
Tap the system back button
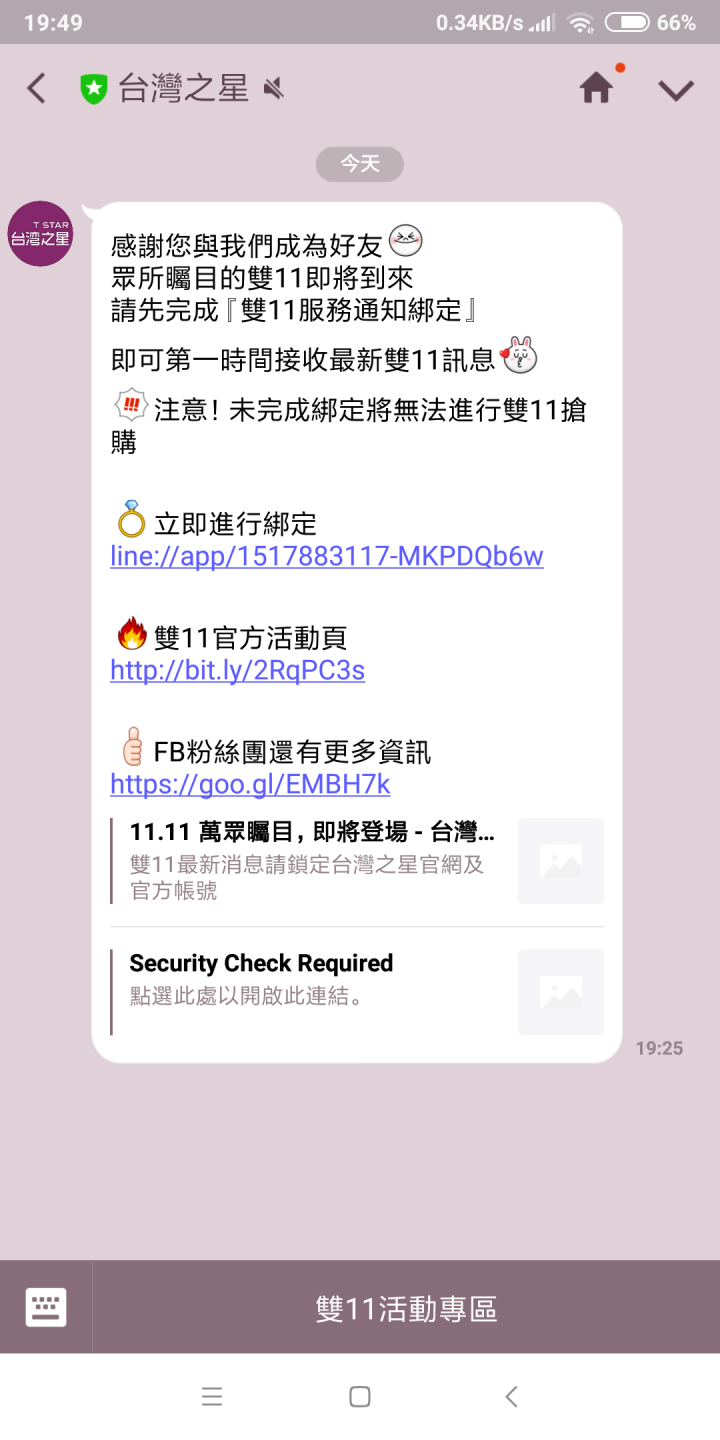pos(511,1397)
